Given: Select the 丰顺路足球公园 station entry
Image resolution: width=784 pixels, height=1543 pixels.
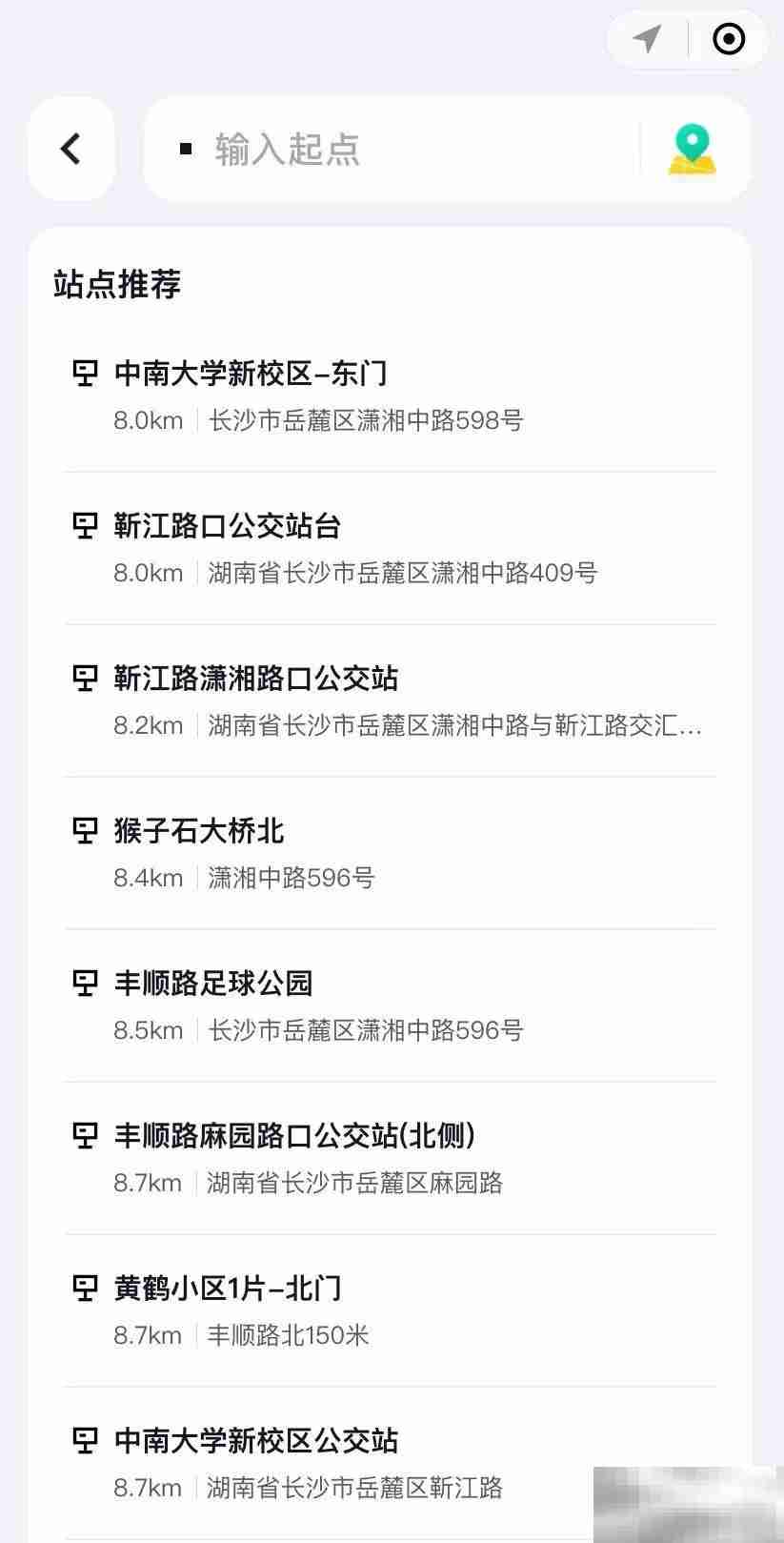Looking at the screenshot, I should click(x=211, y=984).
